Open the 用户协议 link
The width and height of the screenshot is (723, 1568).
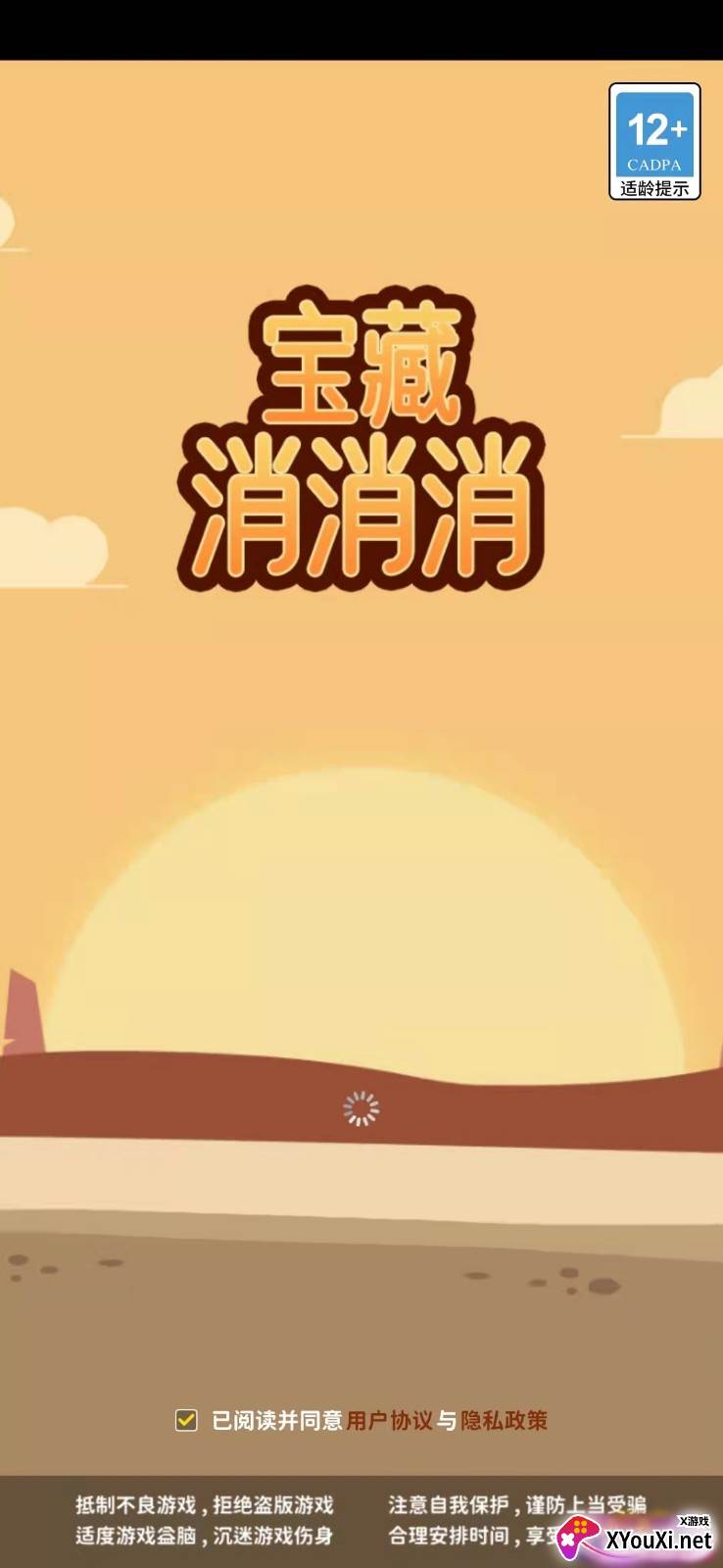389,1420
